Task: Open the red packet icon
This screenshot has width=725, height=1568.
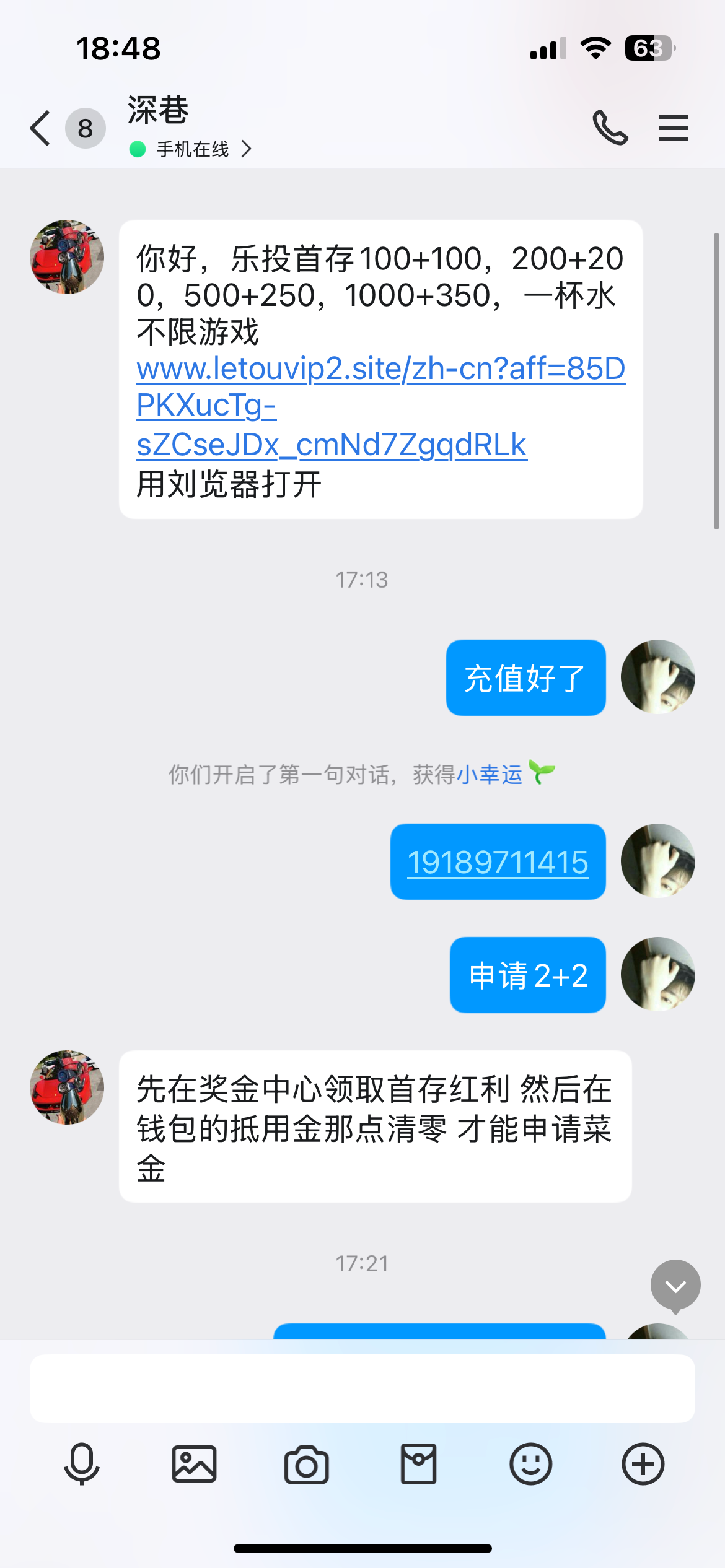Action: 418,1464
